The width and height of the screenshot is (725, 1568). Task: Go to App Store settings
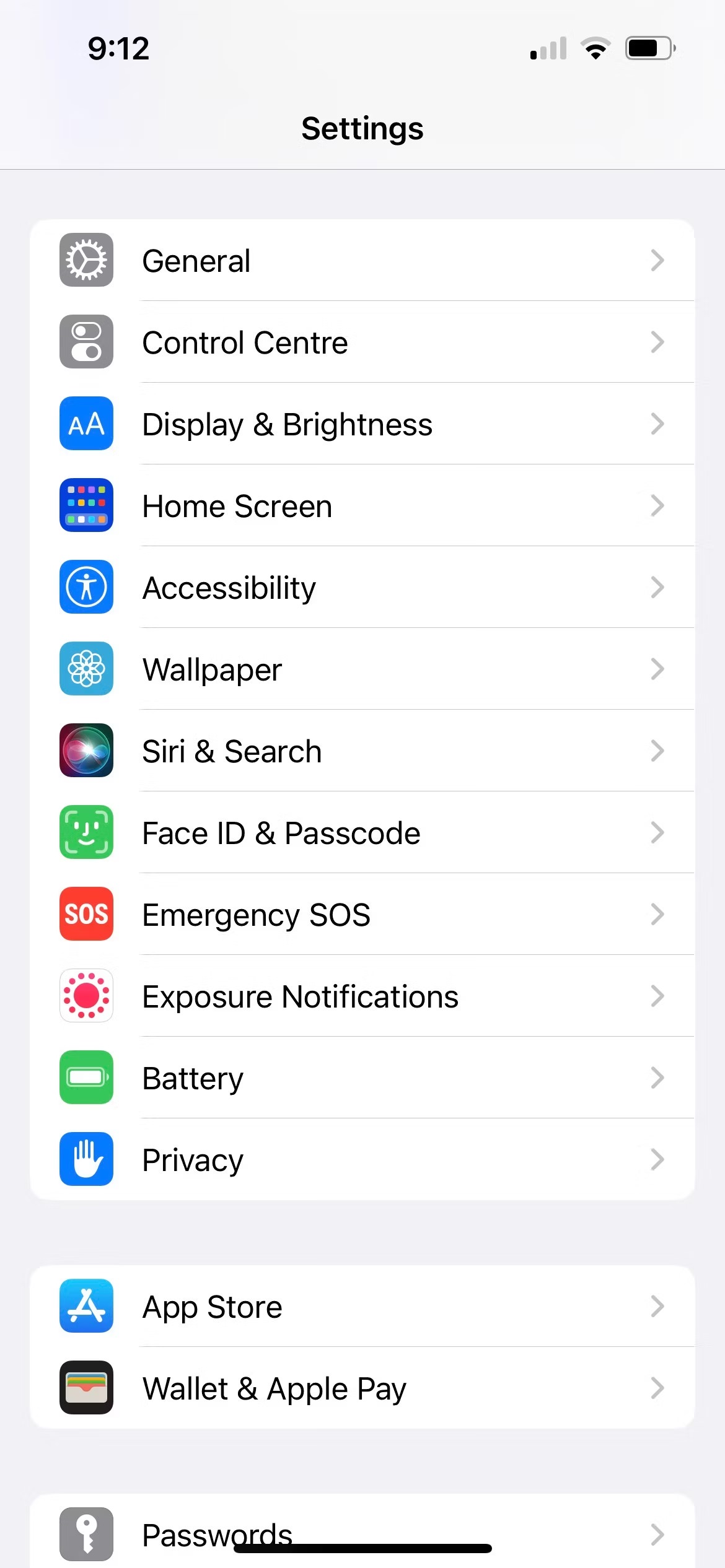click(x=362, y=1307)
